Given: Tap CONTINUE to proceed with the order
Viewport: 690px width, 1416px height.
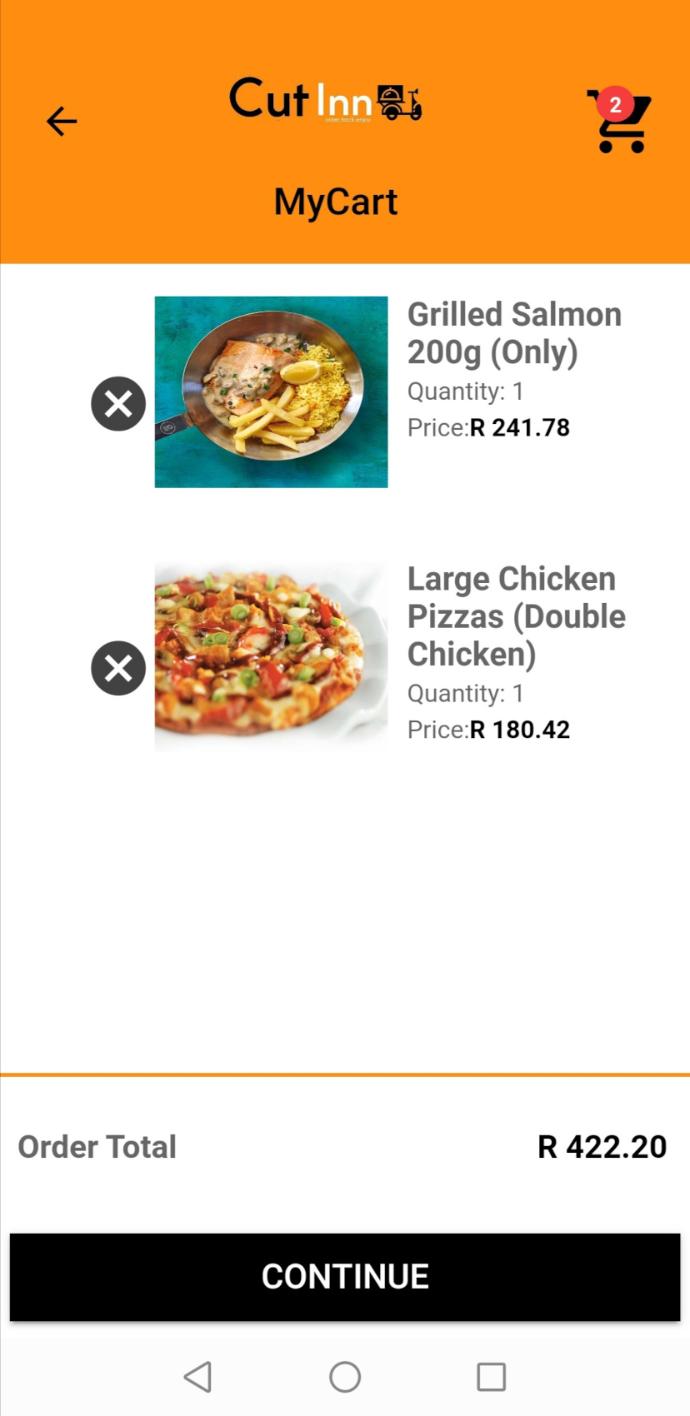Looking at the screenshot, I should coord(345,1276).
